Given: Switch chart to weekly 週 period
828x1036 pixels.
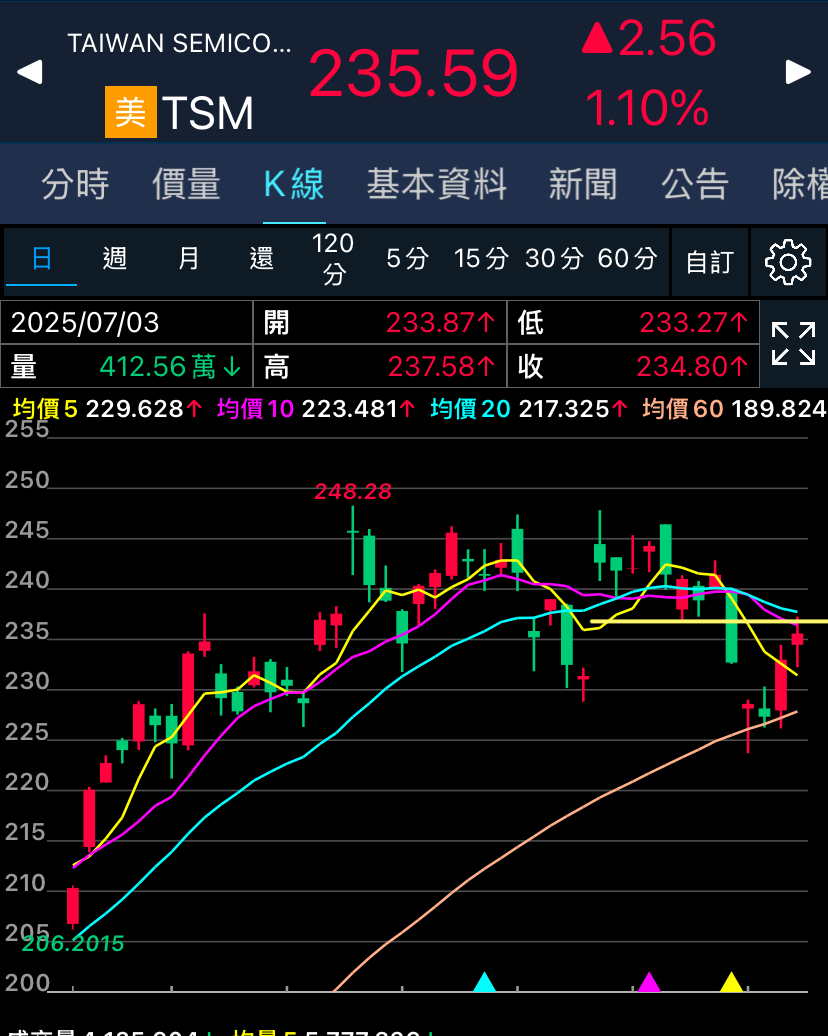Looking at the screenshot, I should tap(114, 258).
